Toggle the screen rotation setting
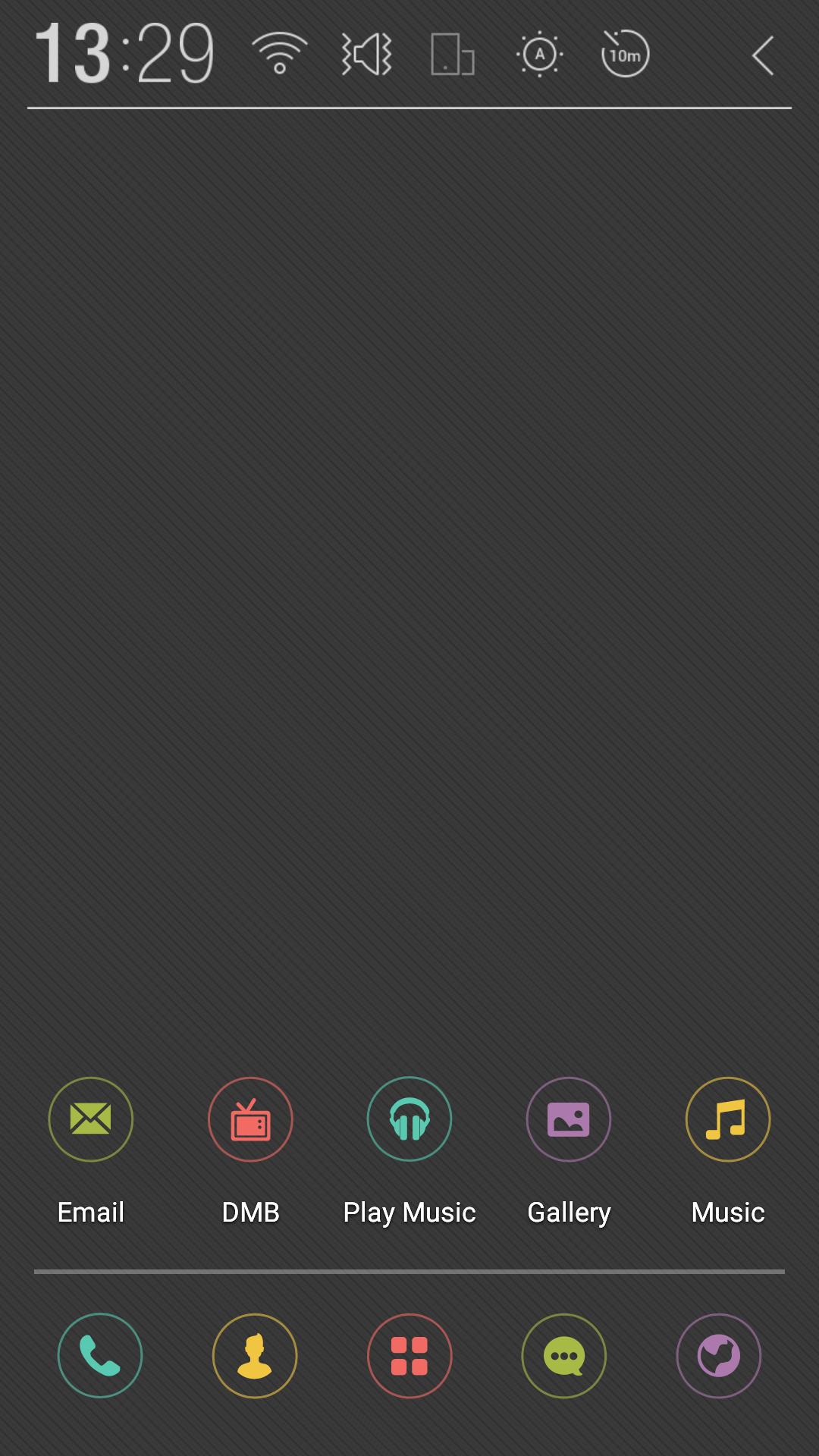 (x=453, y=55)
